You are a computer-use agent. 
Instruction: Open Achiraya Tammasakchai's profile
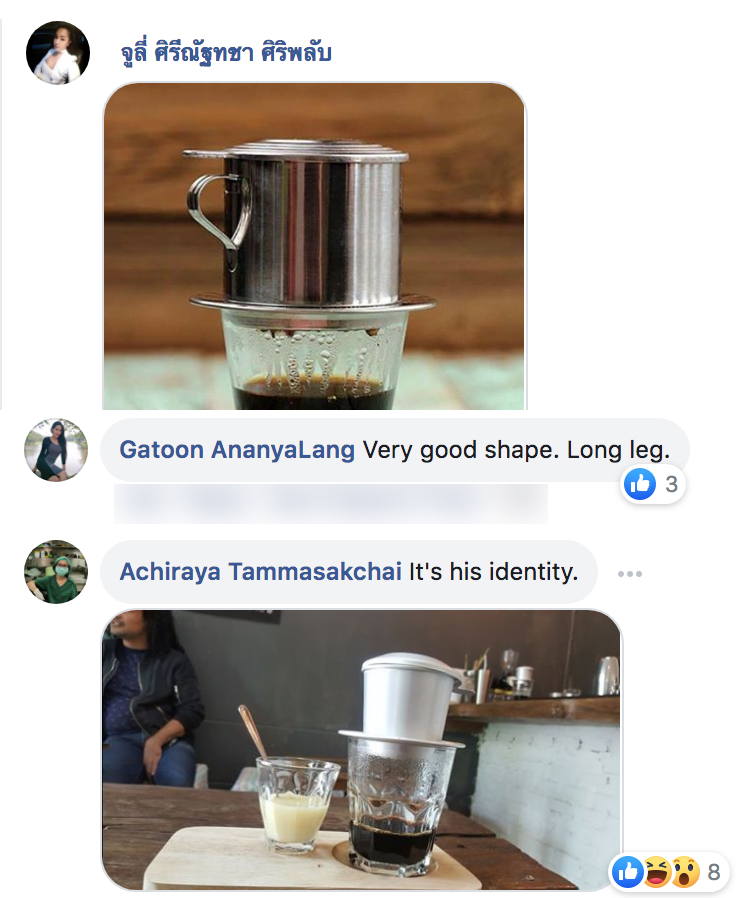coord(260,573)
